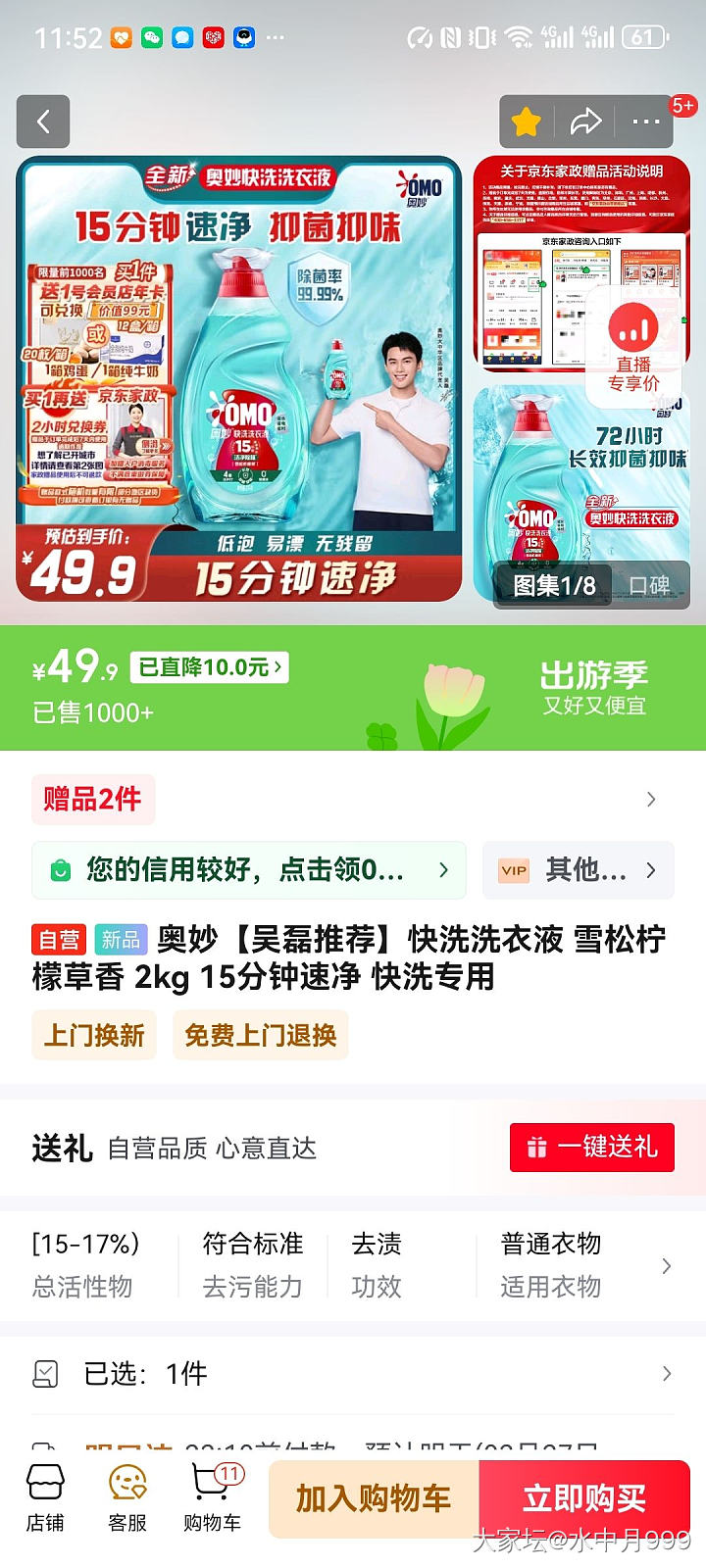View the 已直降10.0元 price drop details
This screenshot has width=706, height=1568.
(210, 667)
